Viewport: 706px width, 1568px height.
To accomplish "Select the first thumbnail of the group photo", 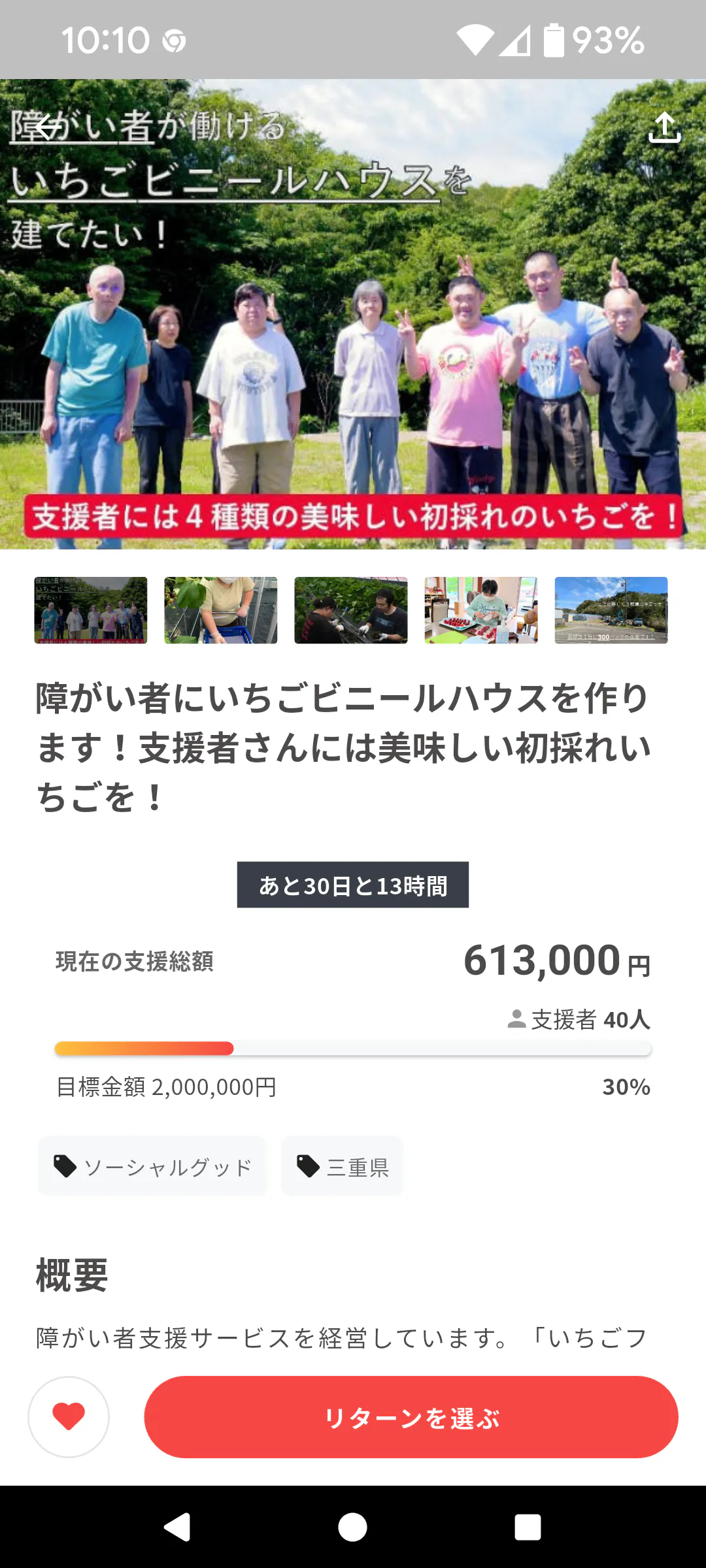I will tap(91, 610).
